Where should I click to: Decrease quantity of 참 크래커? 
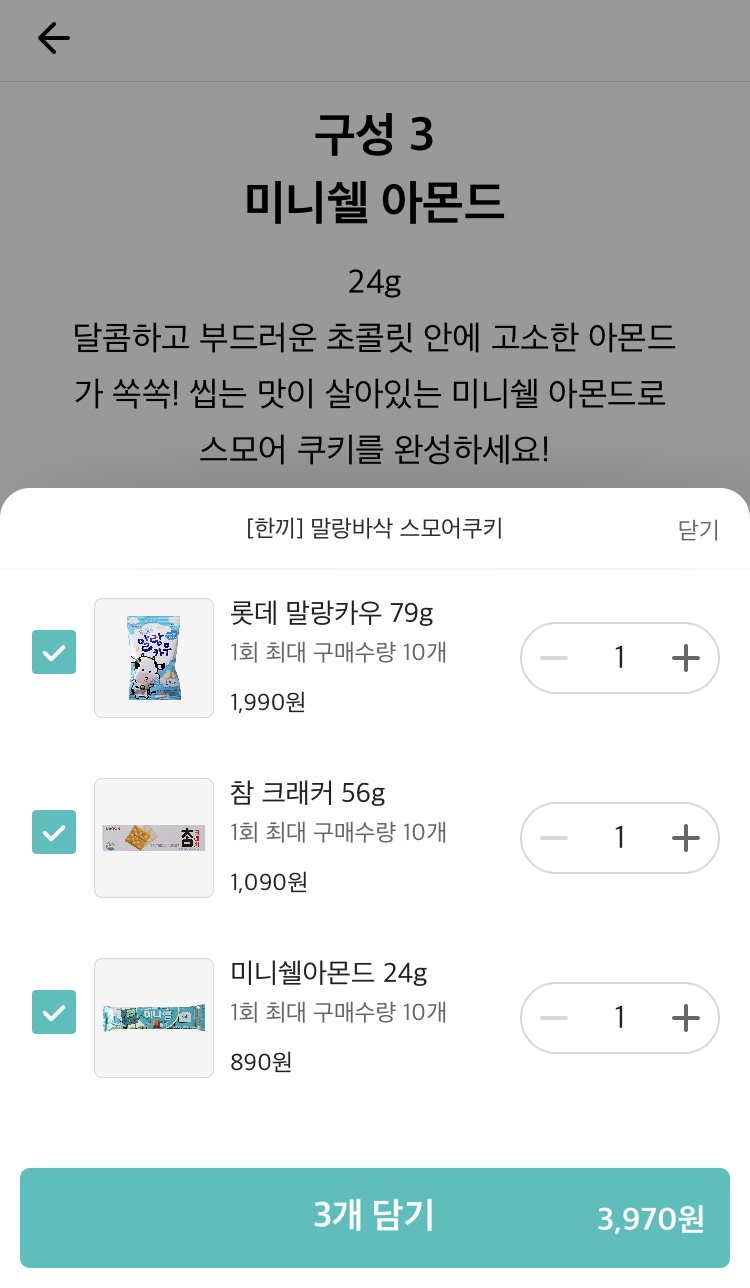(554, 838)
